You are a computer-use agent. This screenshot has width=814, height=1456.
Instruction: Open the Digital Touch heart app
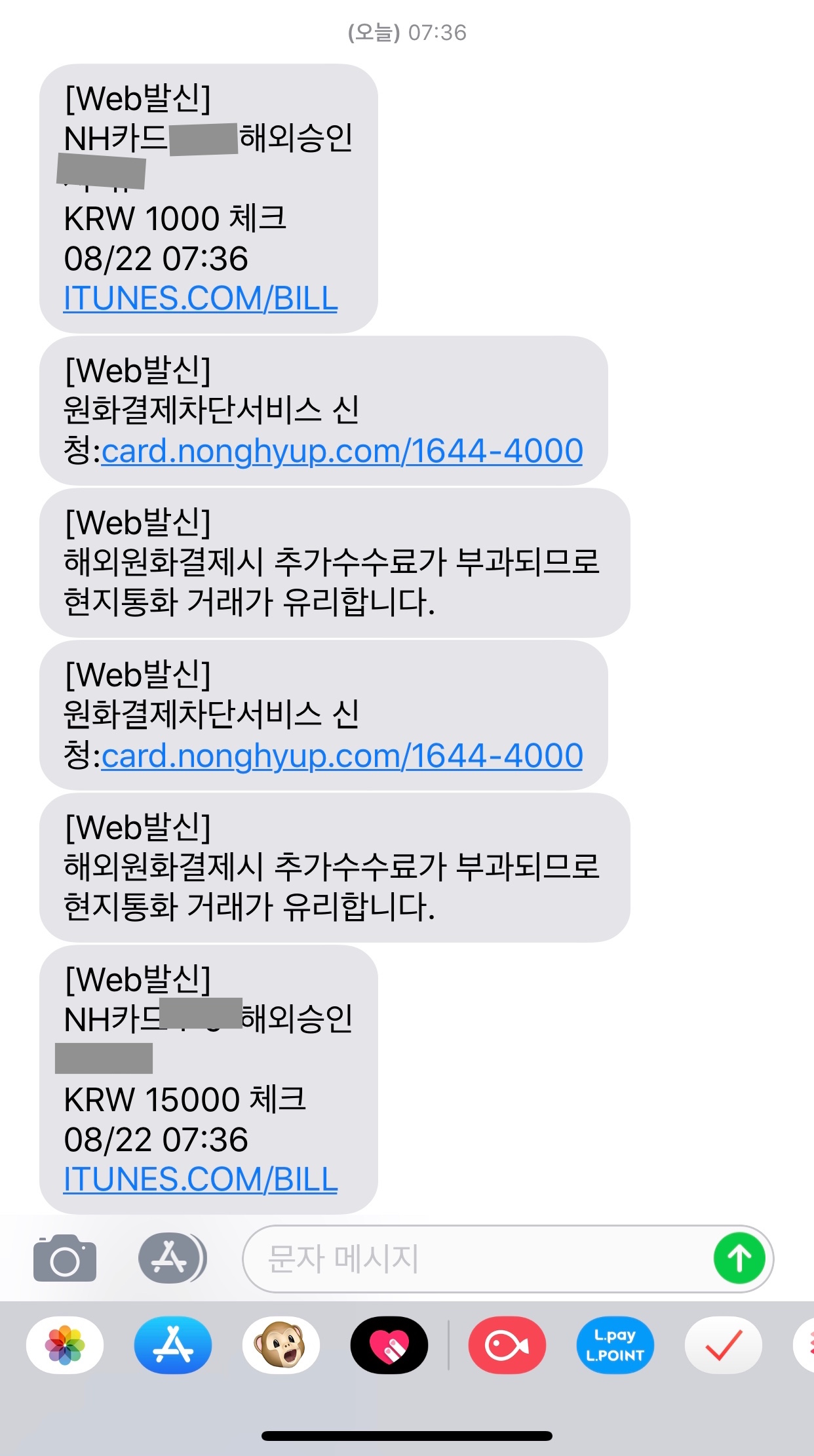click(x=389, y=1345)
